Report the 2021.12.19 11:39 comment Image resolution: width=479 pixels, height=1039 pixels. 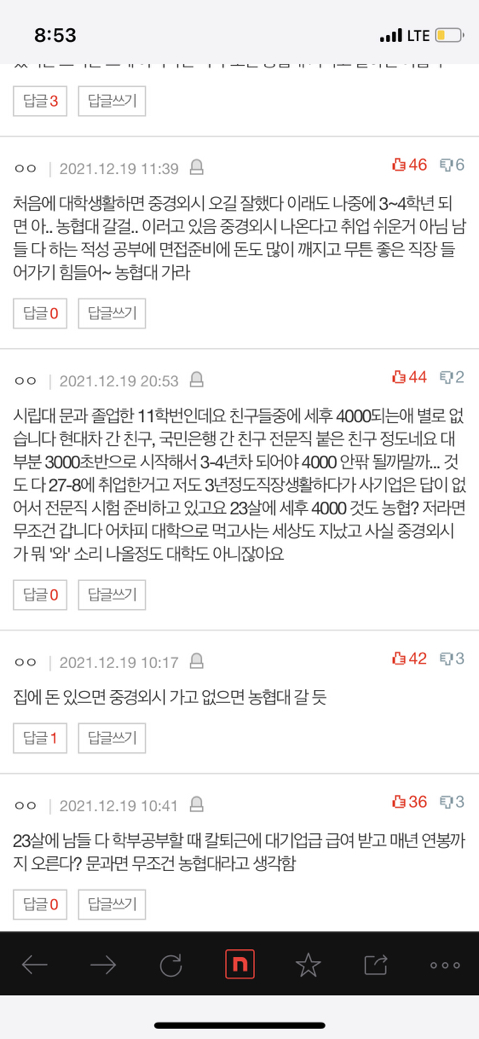point(196,168)
